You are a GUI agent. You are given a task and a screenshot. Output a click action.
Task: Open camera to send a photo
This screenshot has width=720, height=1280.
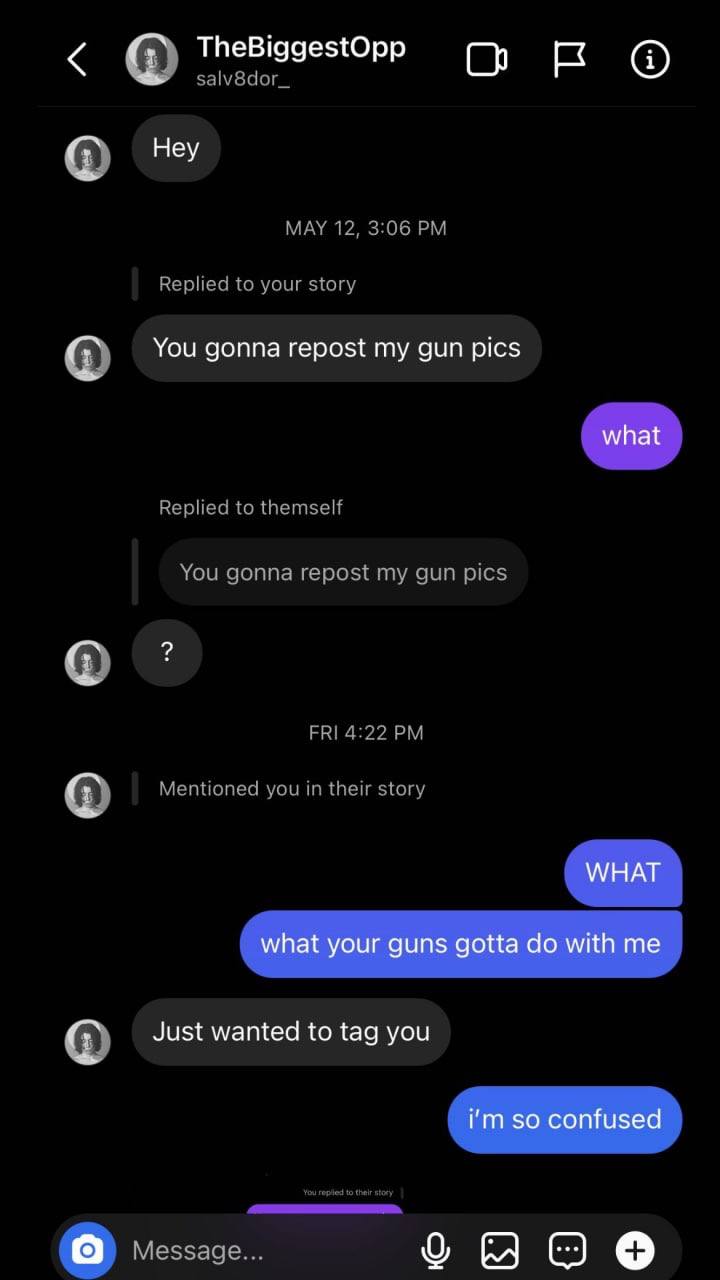point(87,1250)
